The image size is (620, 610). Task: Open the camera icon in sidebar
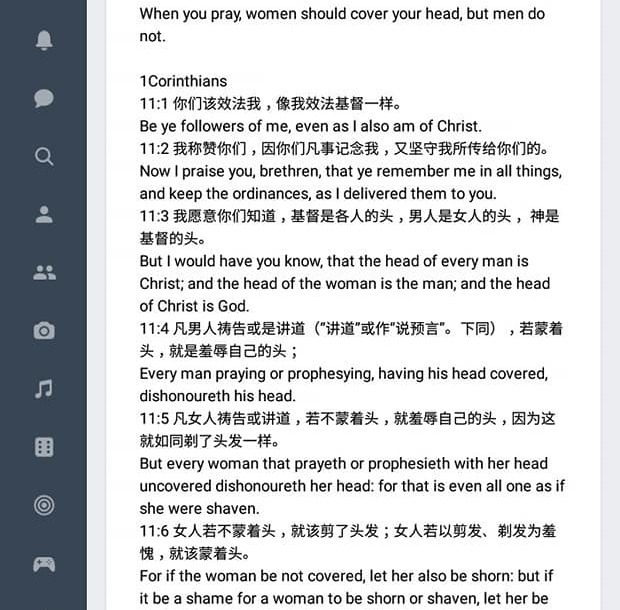click(x=43, y=330)
